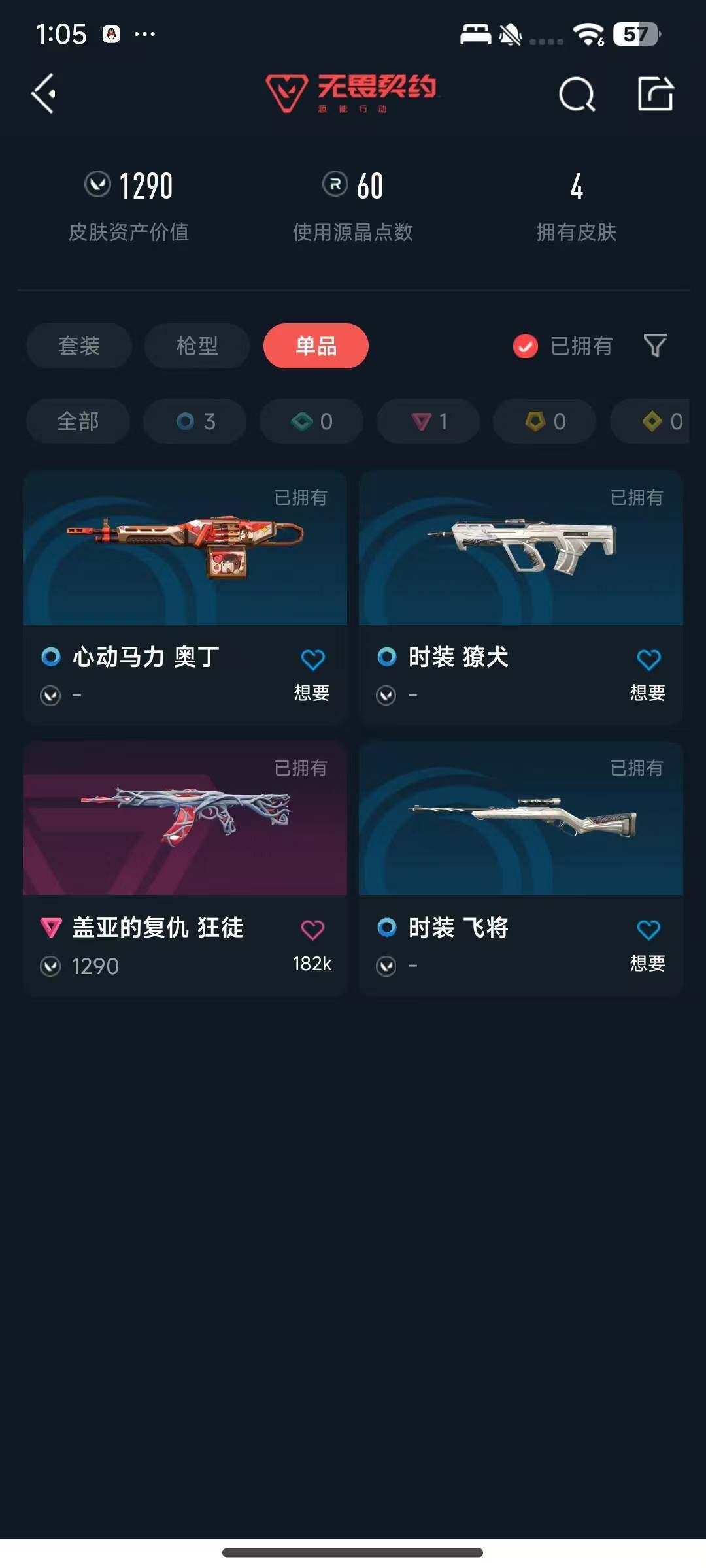Switch to the 套装 tab
706x1568 pixels.
[x=78, y=346]
